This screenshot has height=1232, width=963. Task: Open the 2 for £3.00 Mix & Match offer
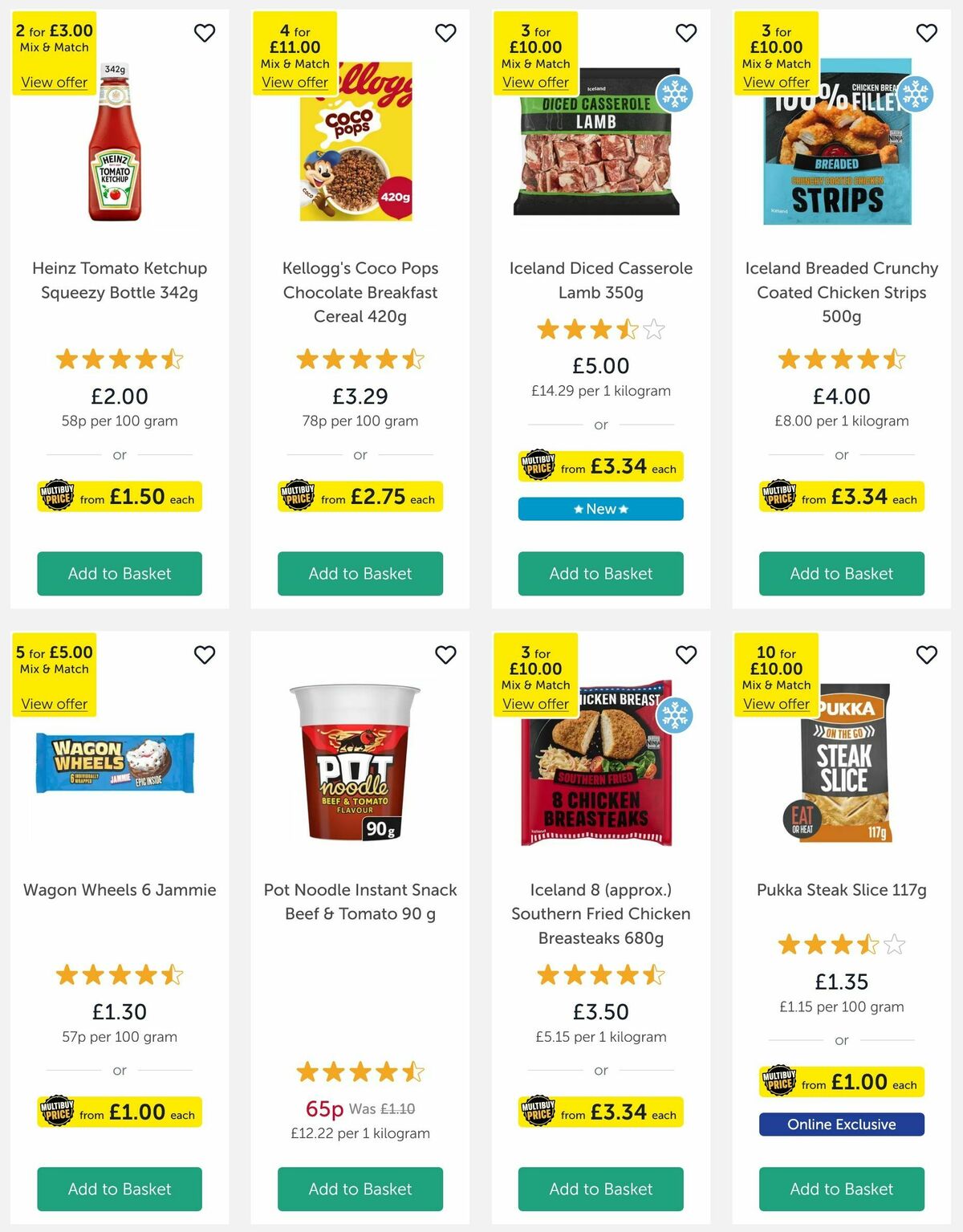pyautogui.click(x=53, y=82)
